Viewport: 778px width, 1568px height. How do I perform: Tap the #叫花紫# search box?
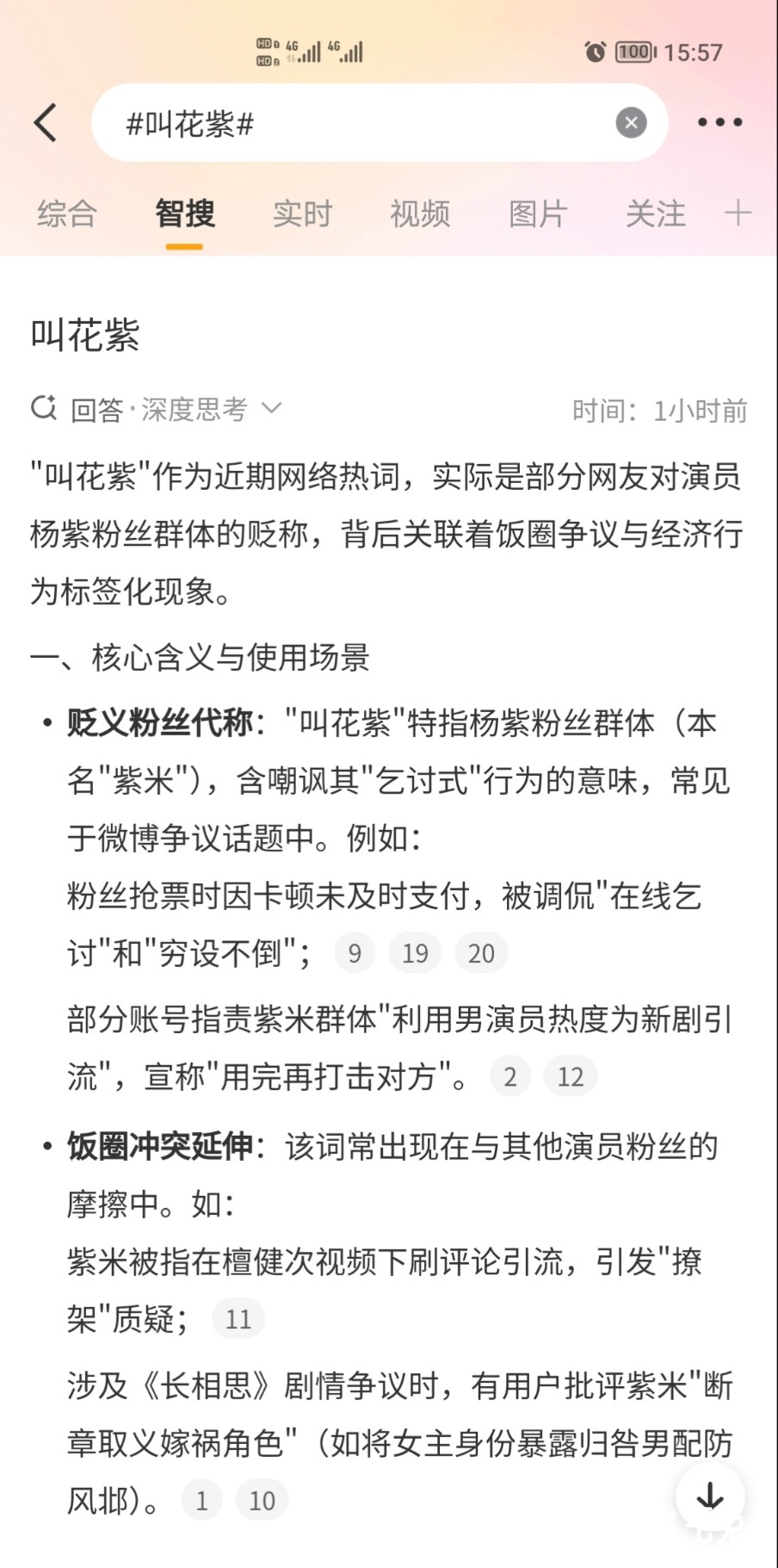[361, 124]
